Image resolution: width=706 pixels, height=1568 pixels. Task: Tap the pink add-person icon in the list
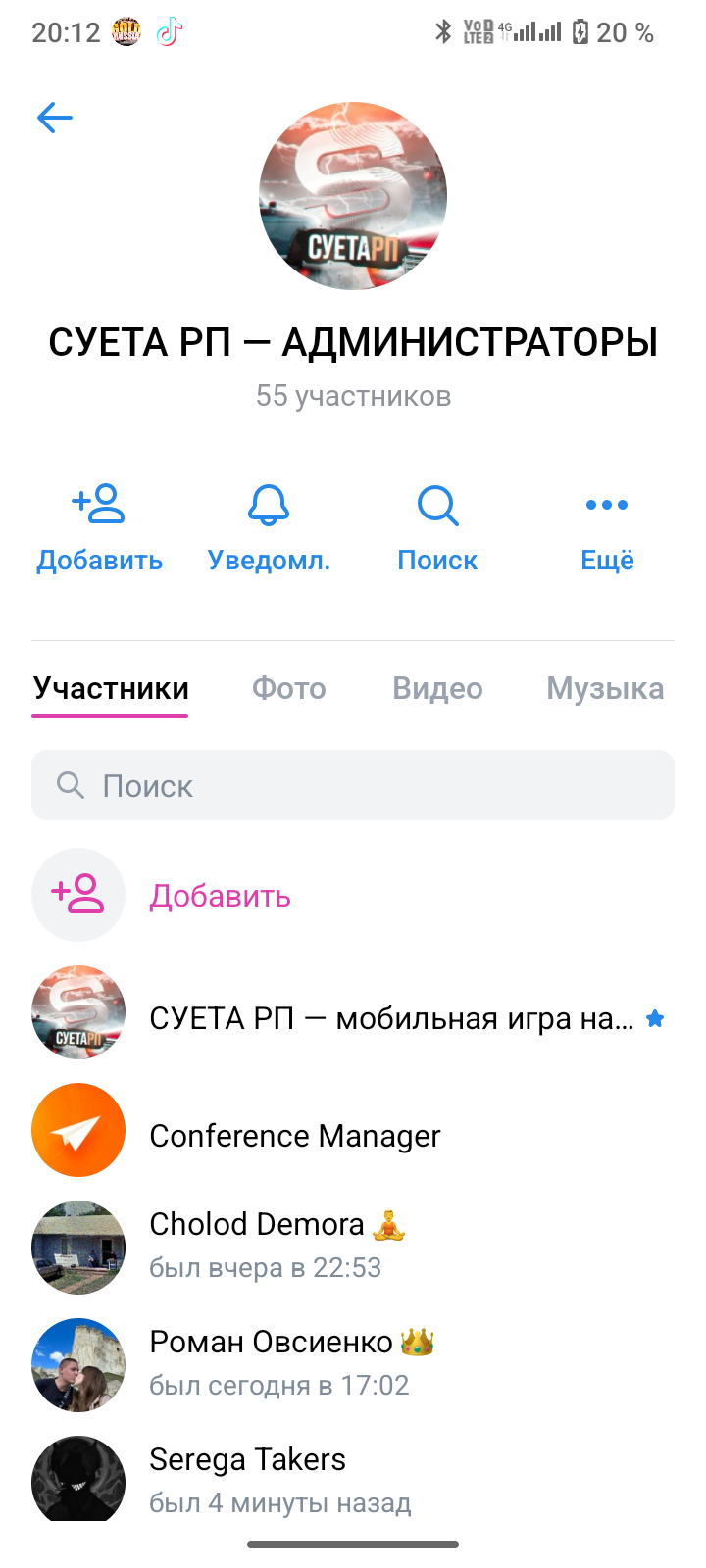tap(78, 895)
